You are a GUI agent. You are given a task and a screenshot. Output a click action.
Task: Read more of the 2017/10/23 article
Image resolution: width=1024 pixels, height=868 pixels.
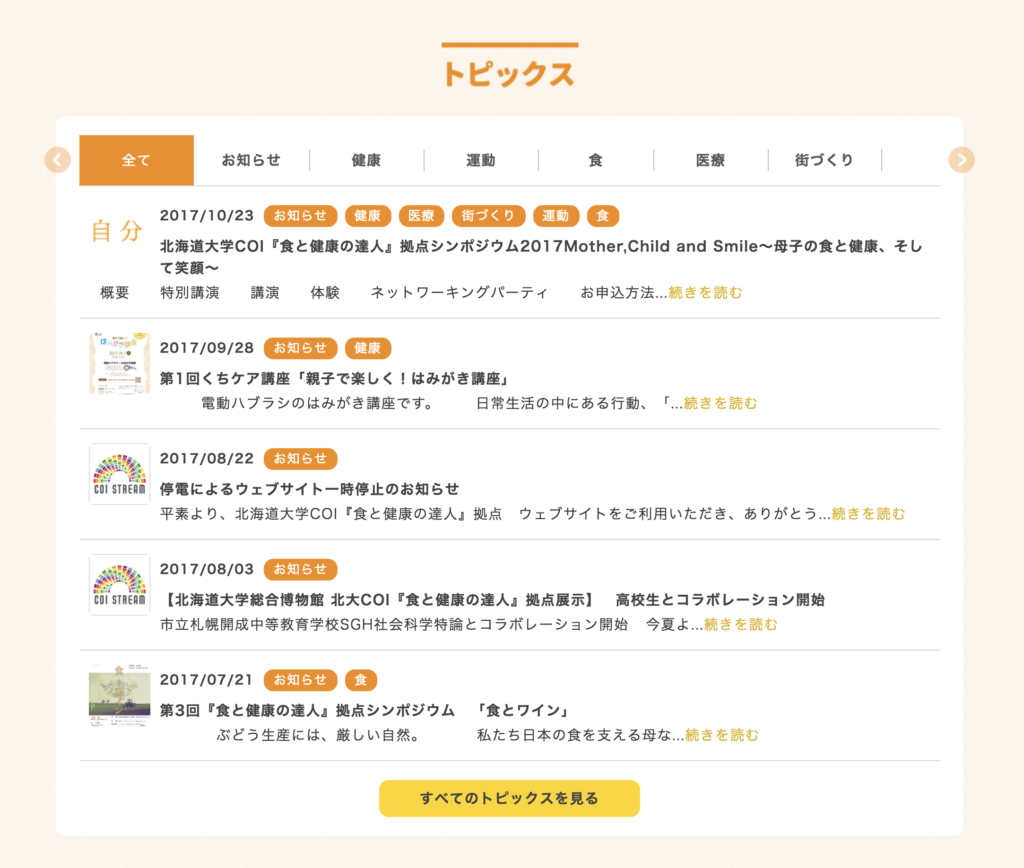706,293
